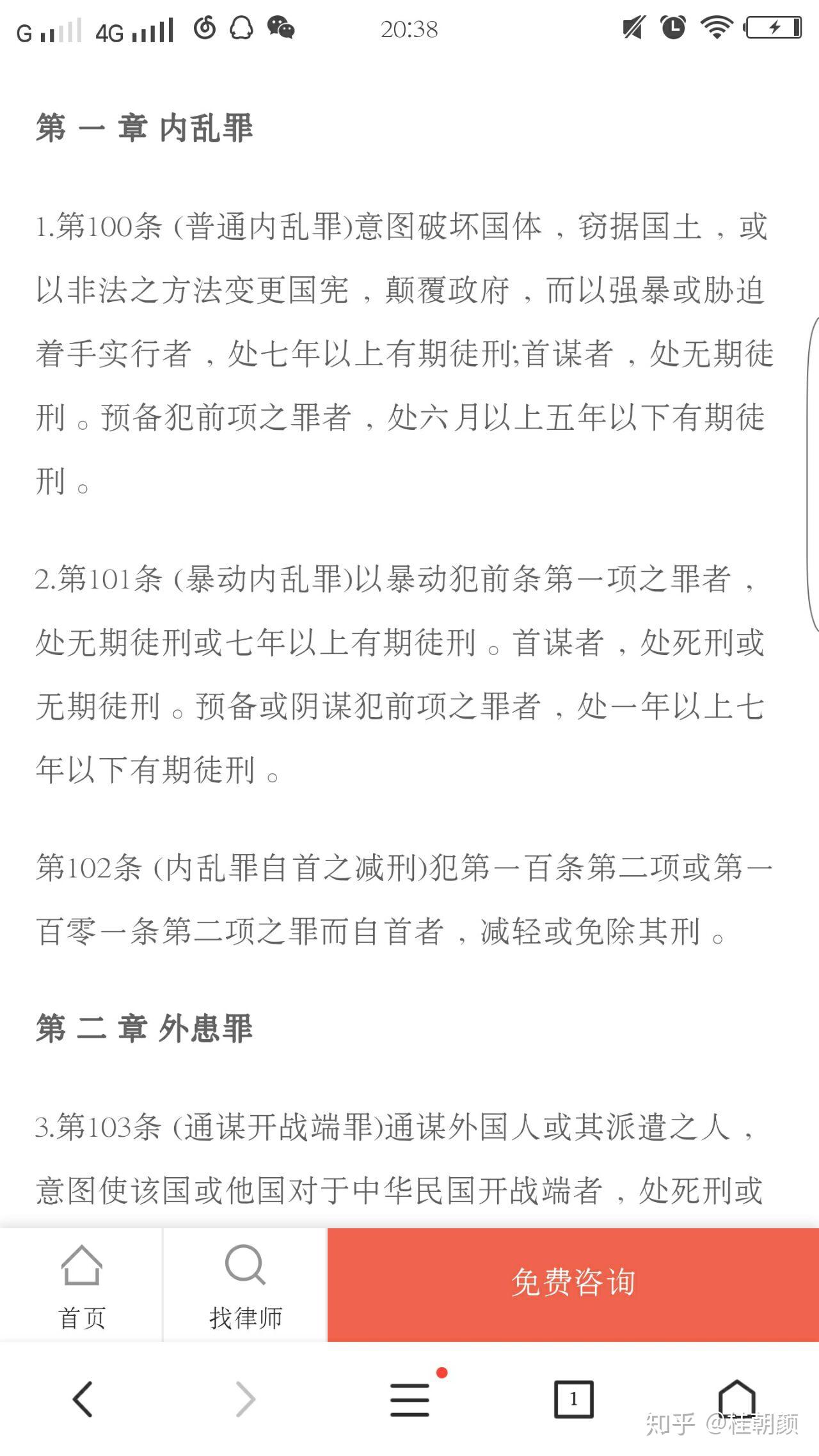This screenshot has height=1456, width=819.
Task: Open the browser menu
Action: 410,1399
